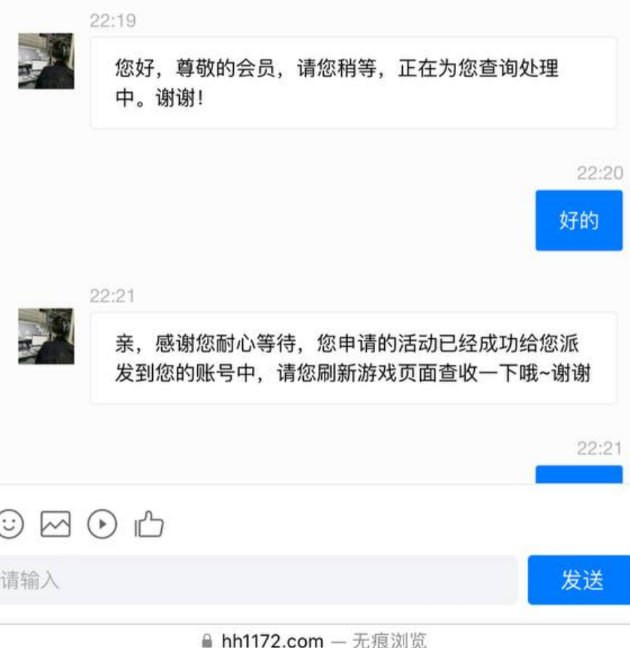Tap the video attachment icon
This screenshot has width=630, height=648.
[x=102, y=523]
